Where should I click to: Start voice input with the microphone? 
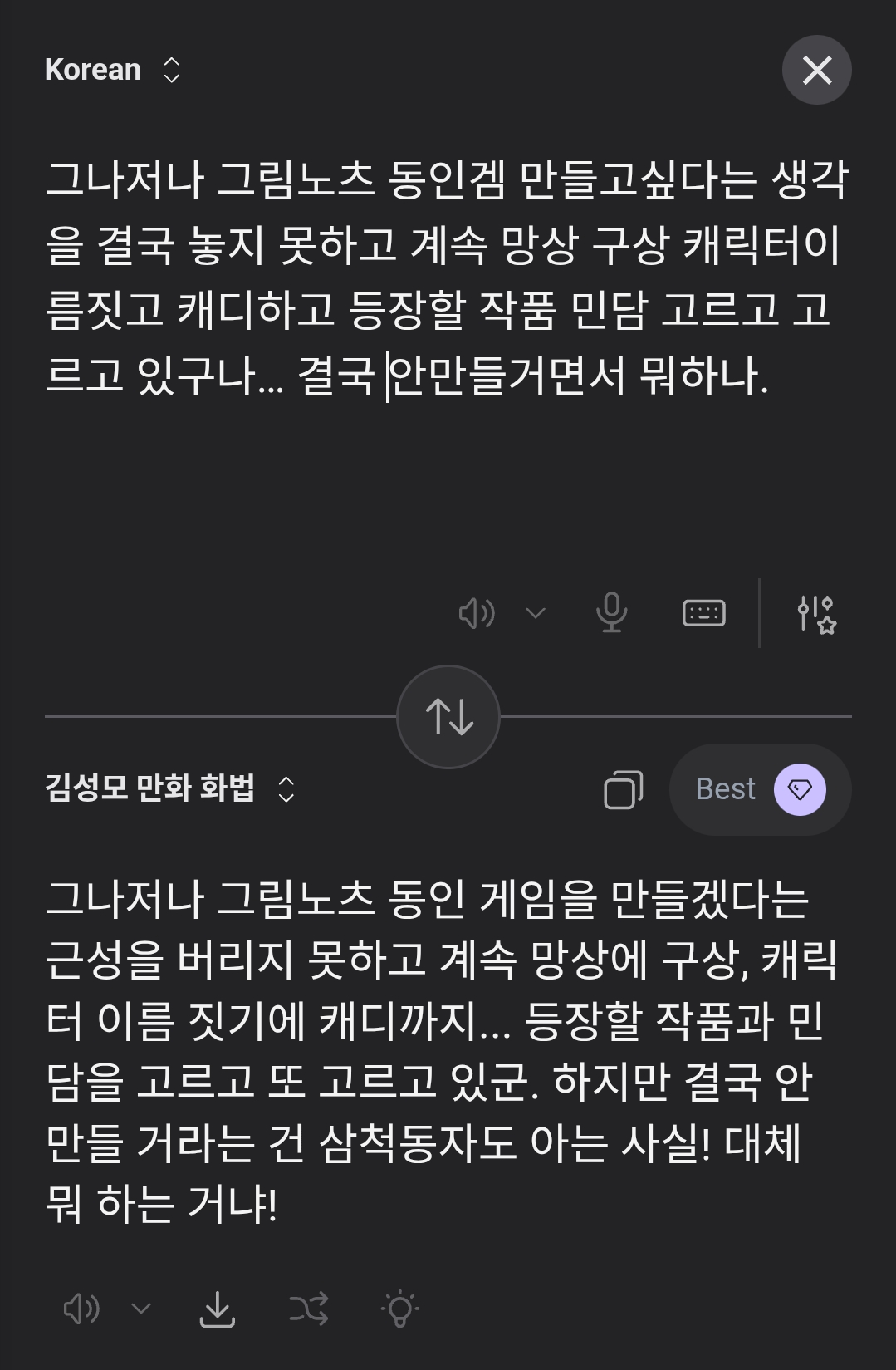[611, 613]
